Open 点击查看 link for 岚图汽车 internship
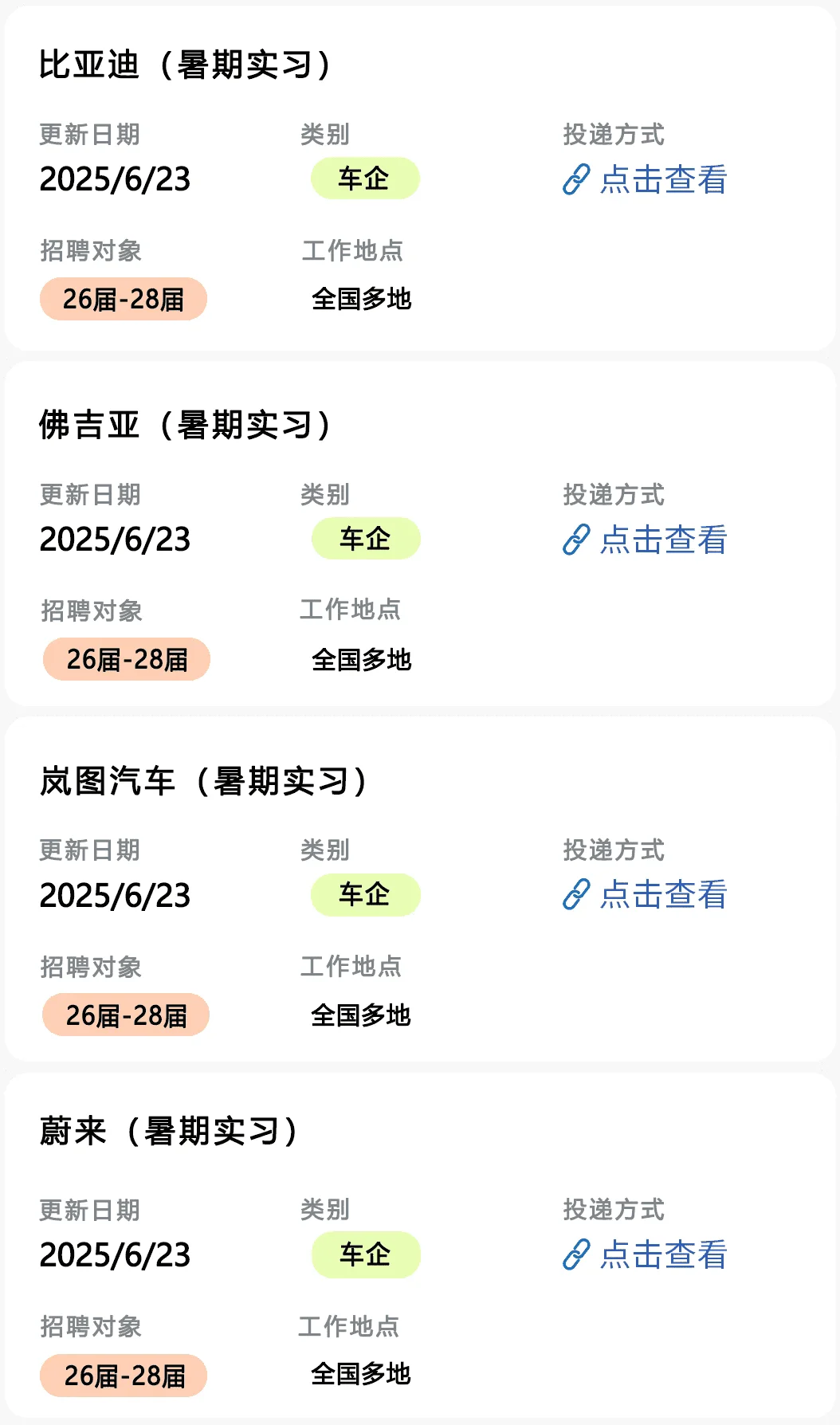Image resolution: width=840 pixels, height=1425 pixels. click(x=645, y=894)
